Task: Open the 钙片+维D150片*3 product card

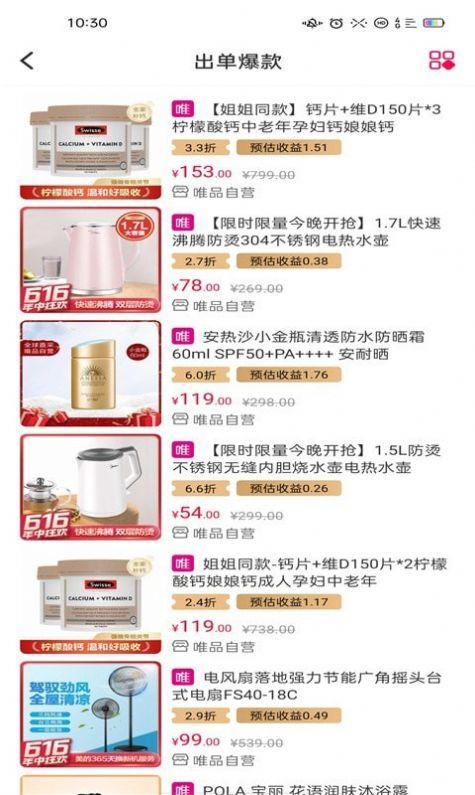Action: (x=237, y=150)
